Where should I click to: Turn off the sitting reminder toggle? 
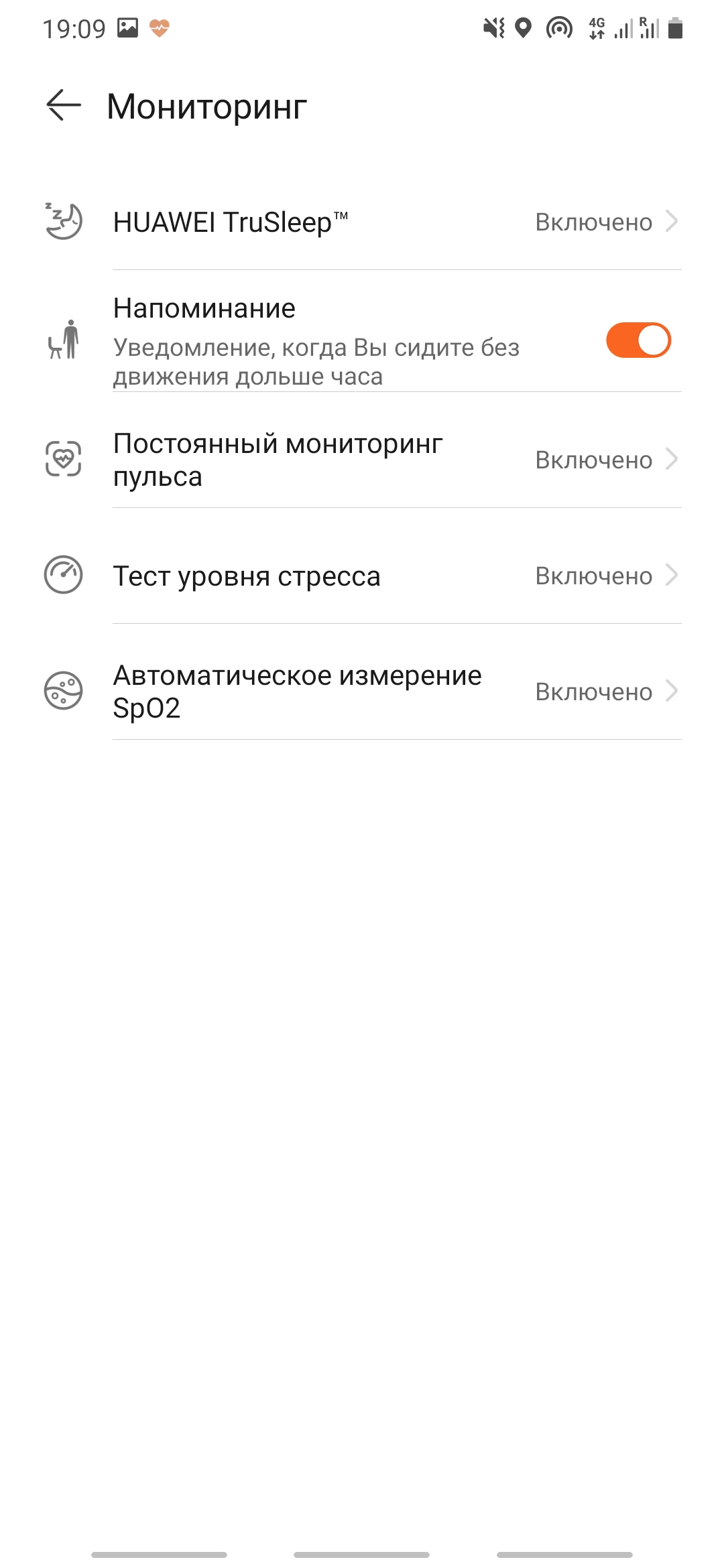coord(638,340)
